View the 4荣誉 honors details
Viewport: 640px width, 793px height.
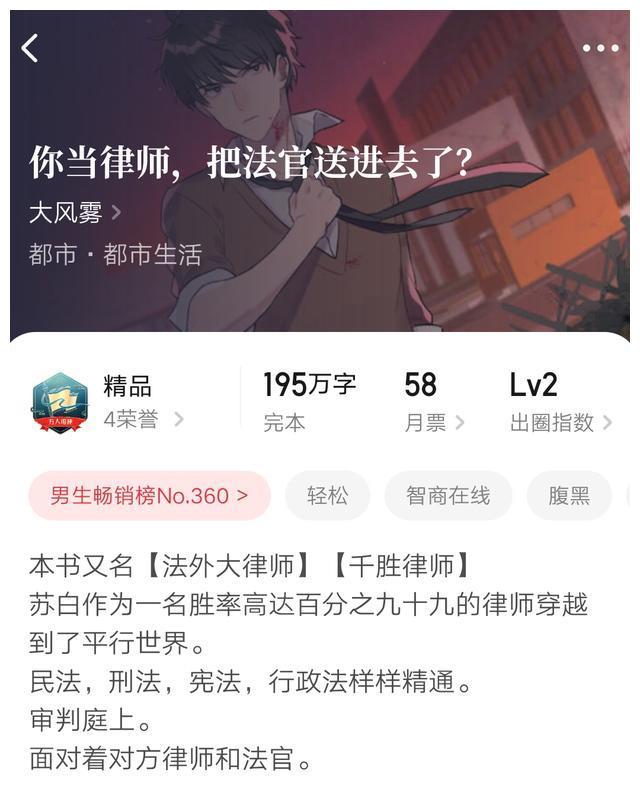143,419
